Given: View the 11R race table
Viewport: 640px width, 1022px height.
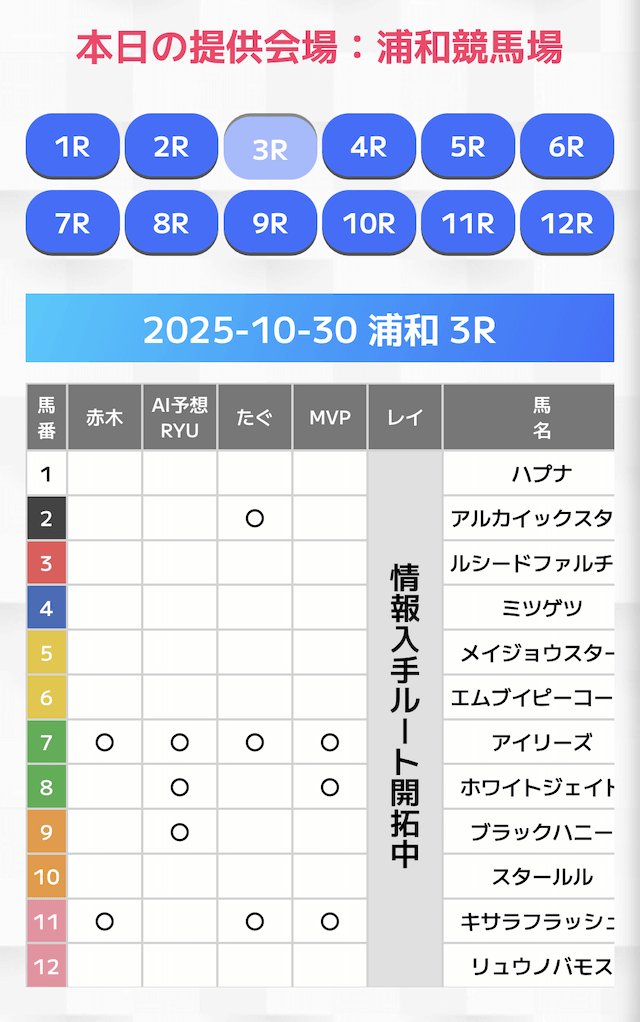Looking at the screenshot, I should (468, 222).
